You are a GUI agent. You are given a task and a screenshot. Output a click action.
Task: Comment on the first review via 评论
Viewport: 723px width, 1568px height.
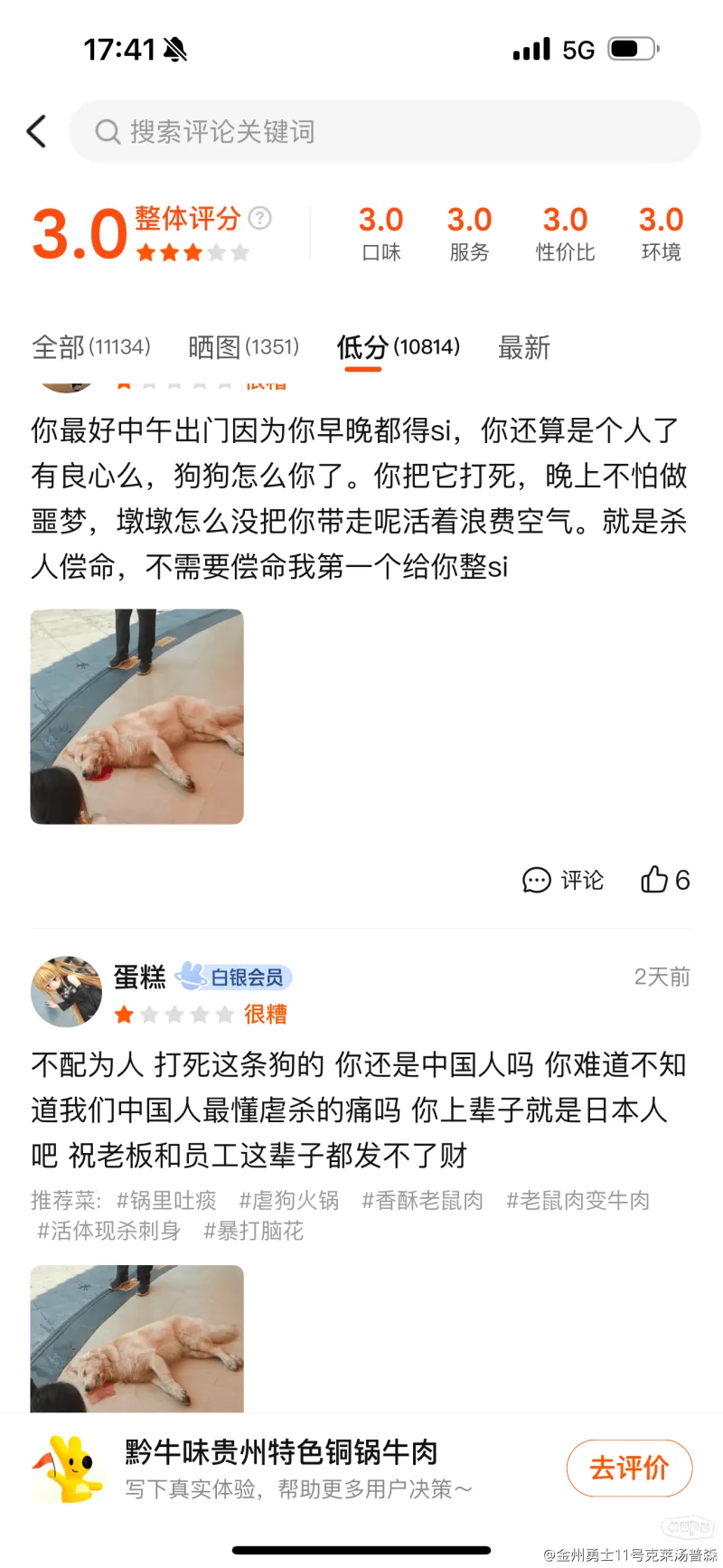(563, 880)
